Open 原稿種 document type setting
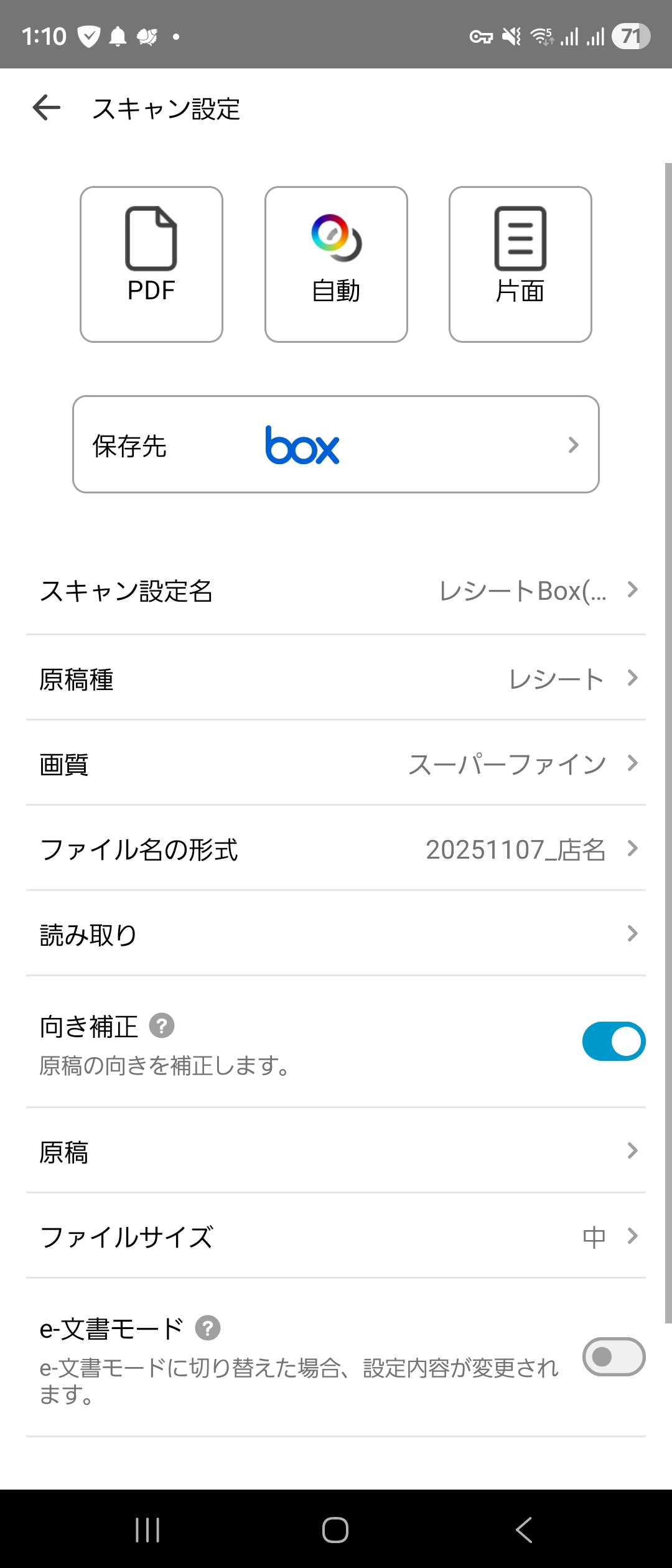The image size is (672, 1568). tap(336, 679)
